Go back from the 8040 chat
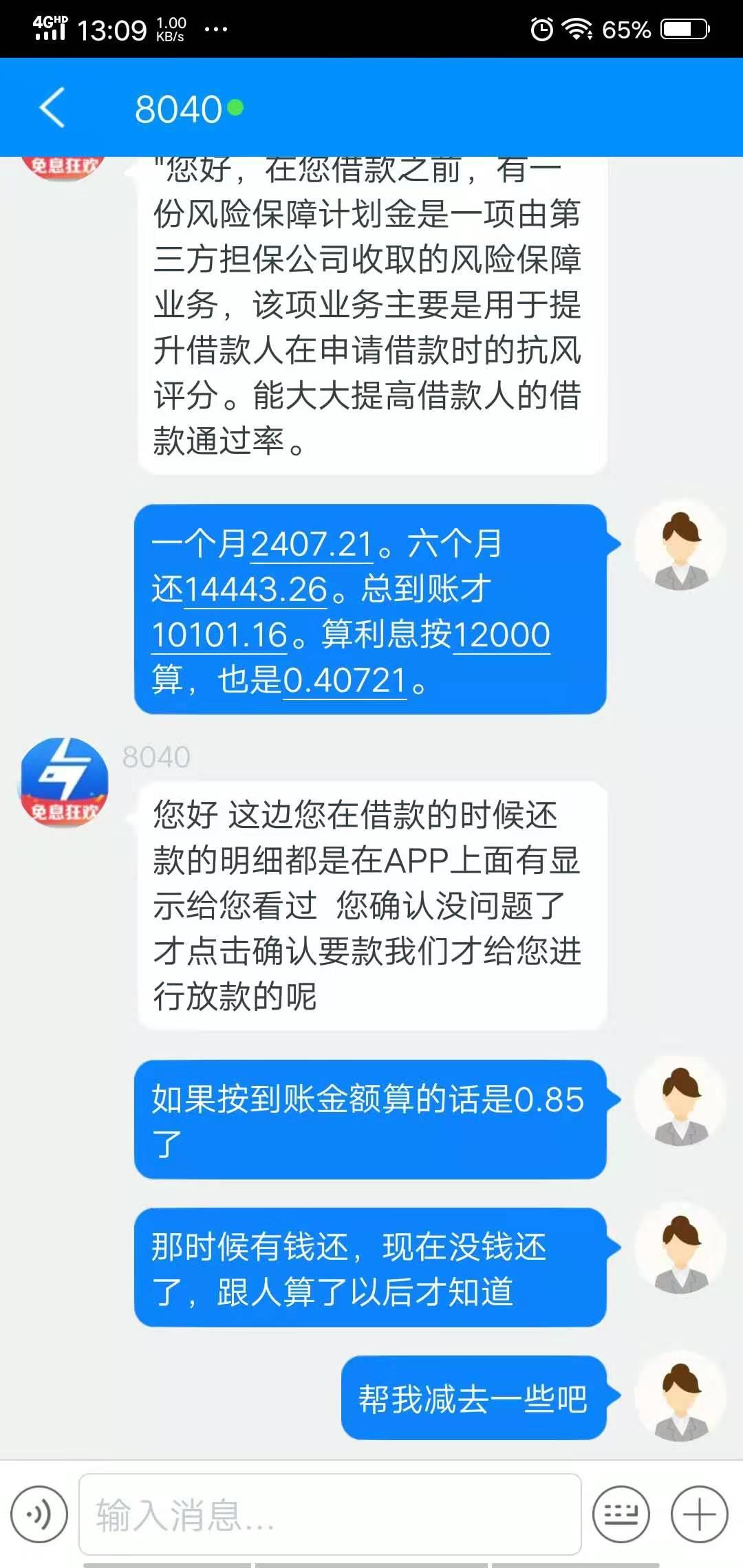The image size is (743, 1568). pos(52,108)
